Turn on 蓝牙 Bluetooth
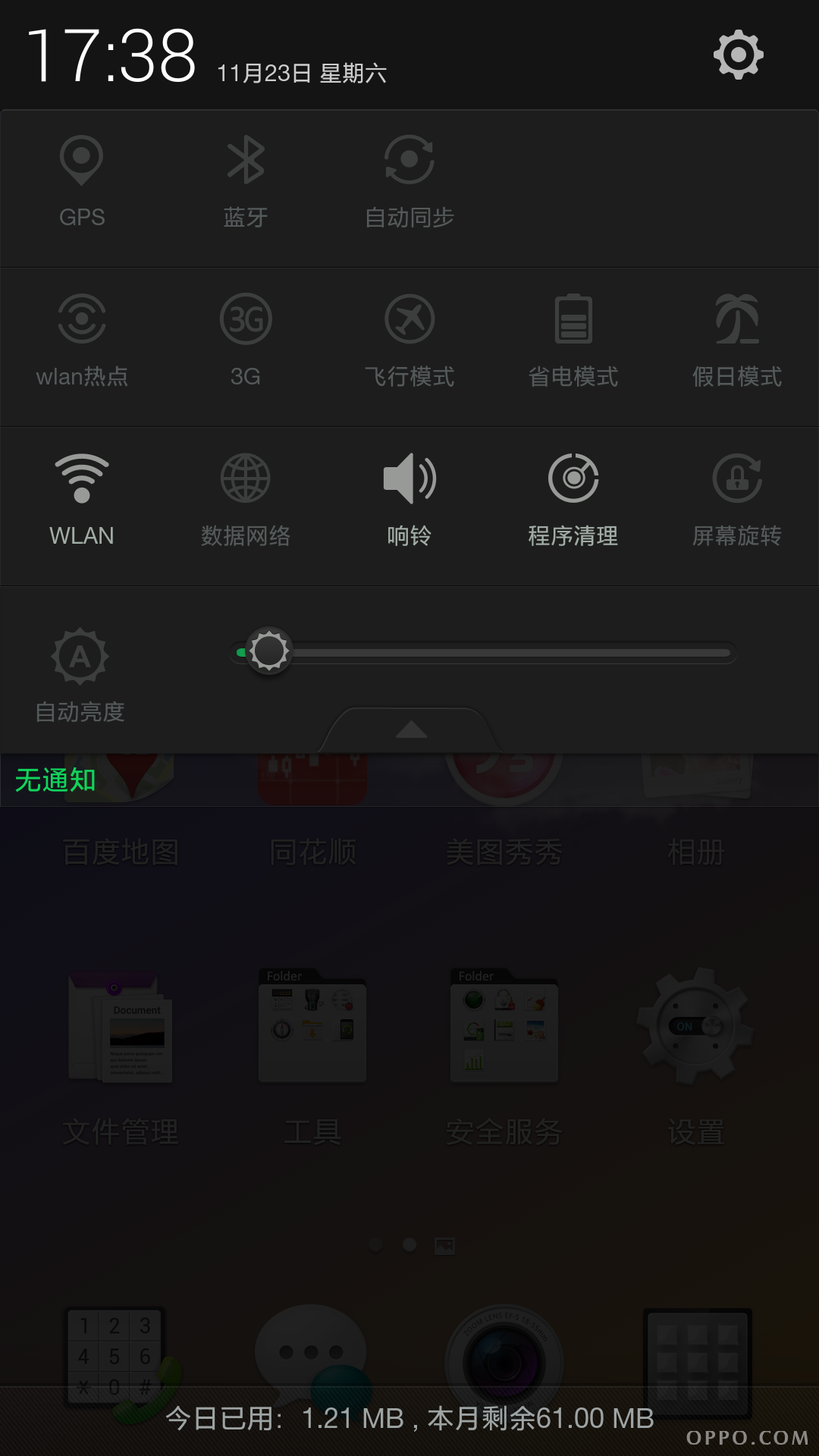Viewport: 819px width, 1456px height. [246, 184]
